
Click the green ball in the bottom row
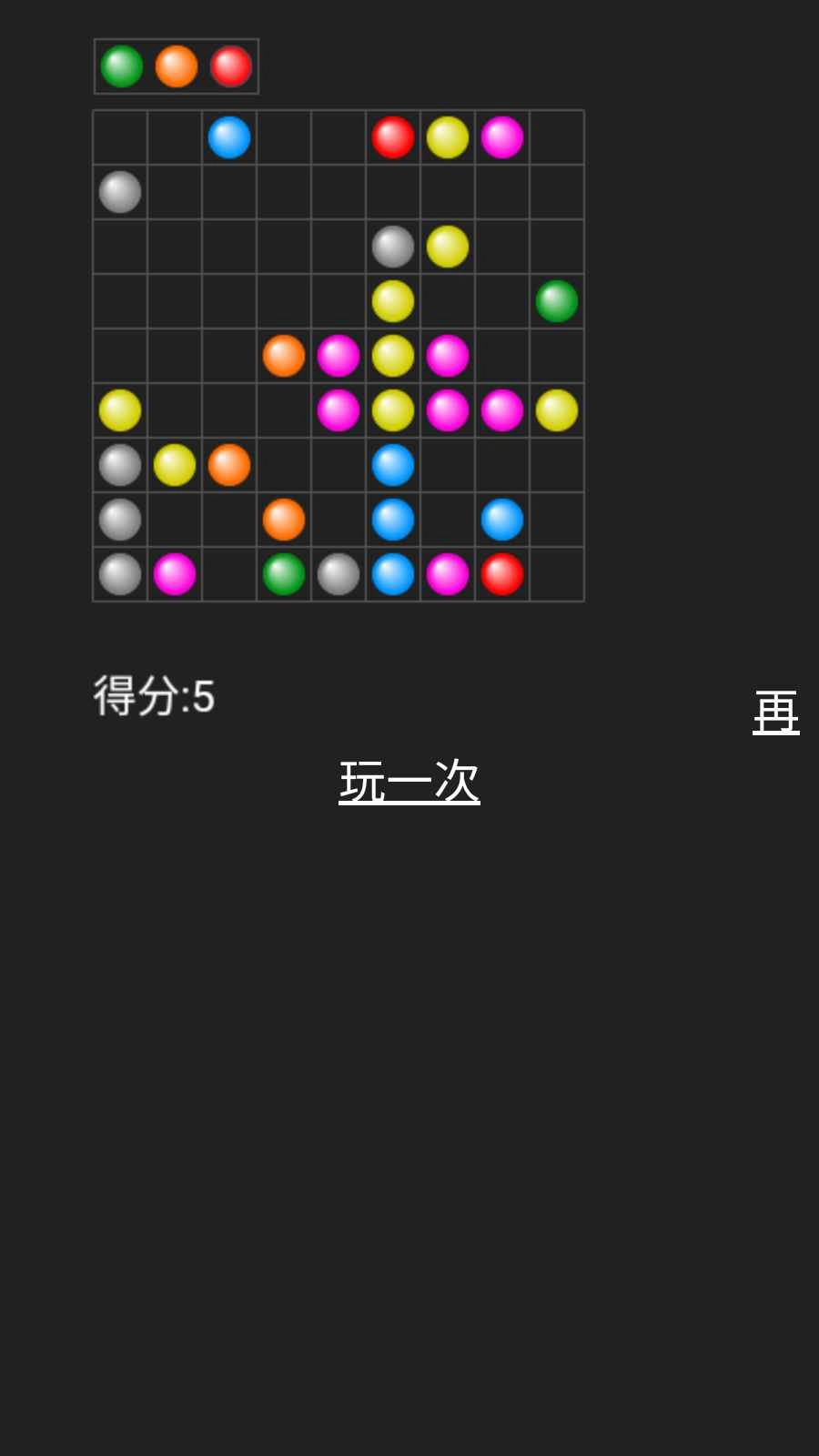pos(284,573)
